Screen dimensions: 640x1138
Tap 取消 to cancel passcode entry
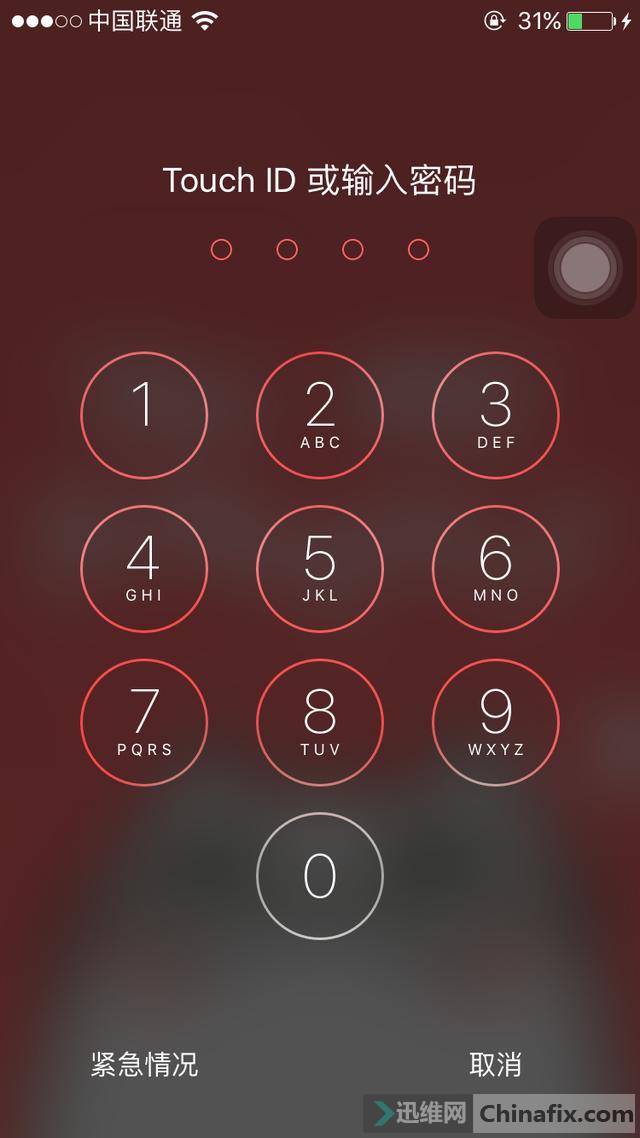coord(495,1064)
